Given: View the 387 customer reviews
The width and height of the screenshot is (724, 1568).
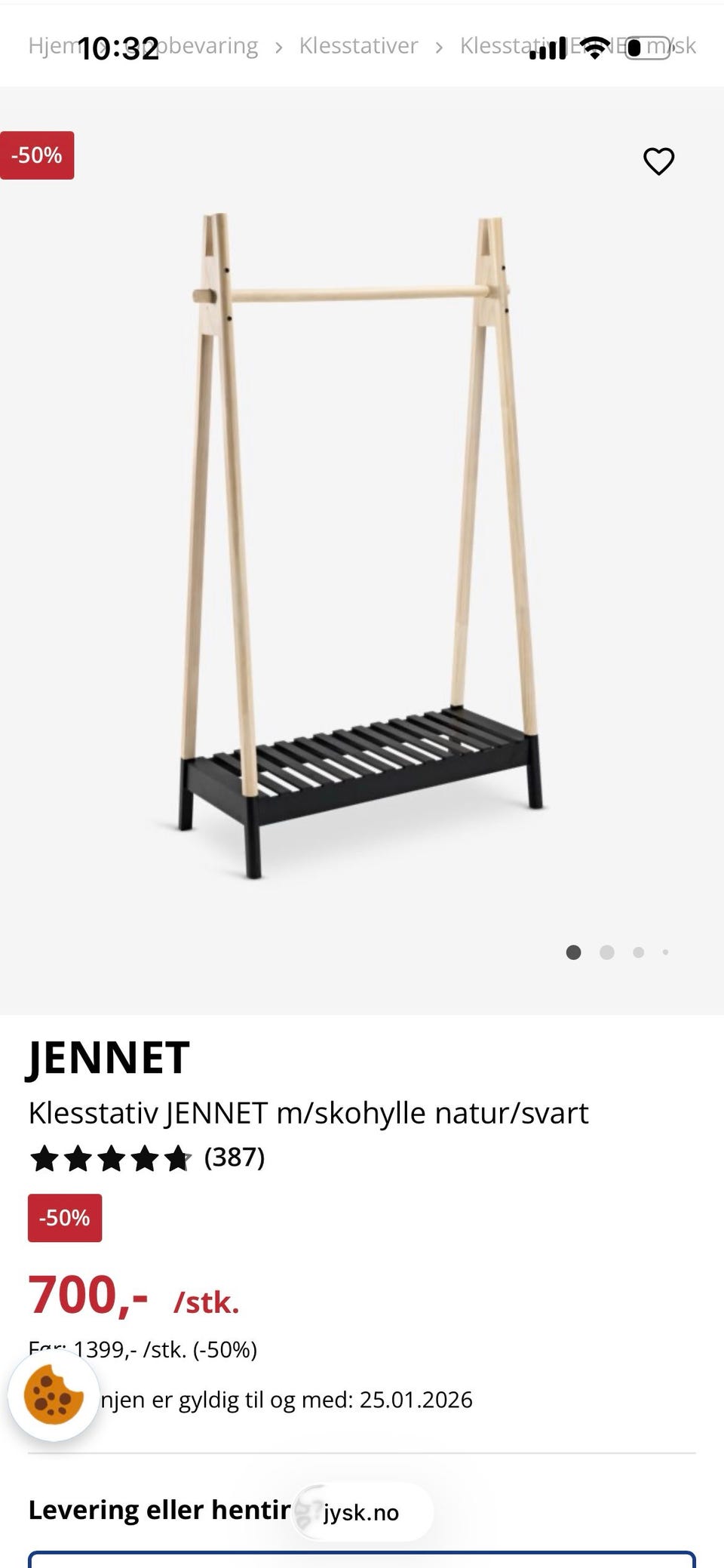Looking at the screenshot, I should click(x=234, y=1157).
